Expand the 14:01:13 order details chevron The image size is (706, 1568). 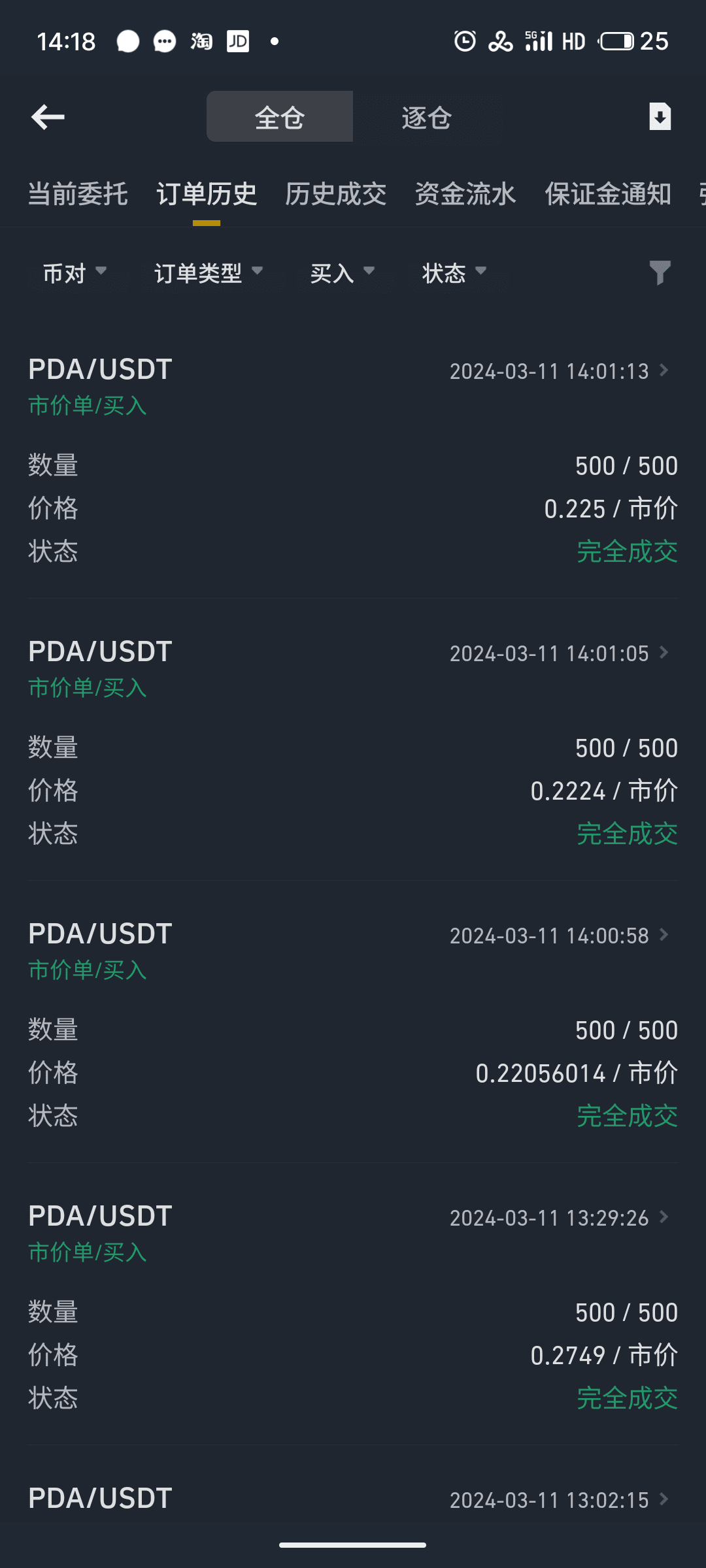pyautogui.click(x=665, y=370)
